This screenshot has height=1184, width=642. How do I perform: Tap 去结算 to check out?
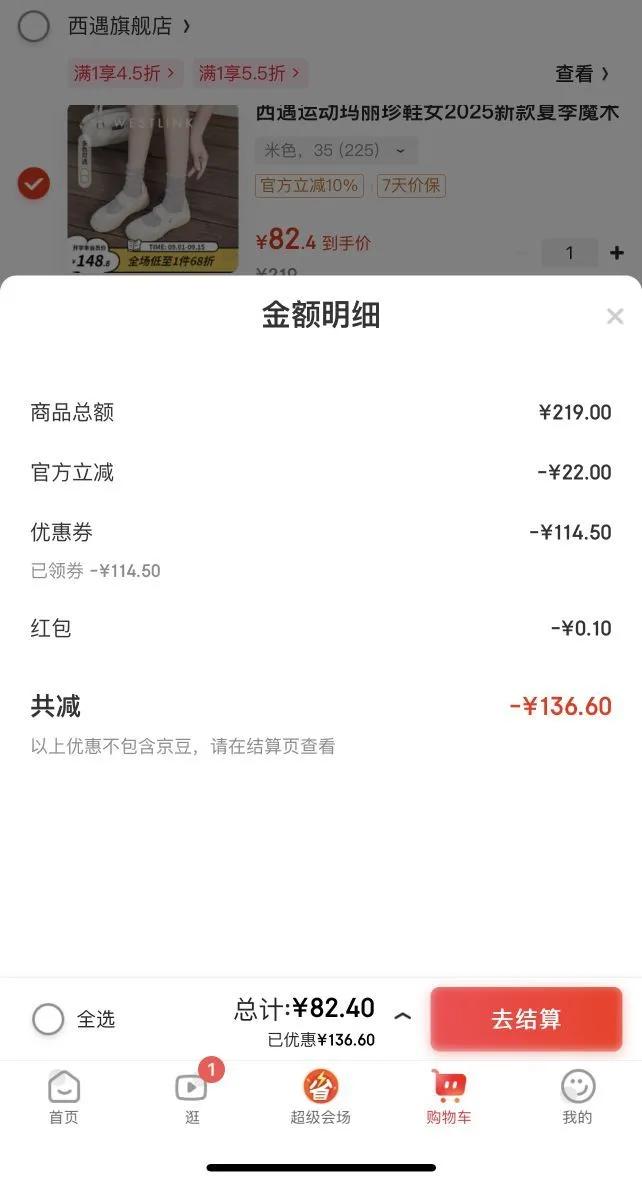(526, 1019)
